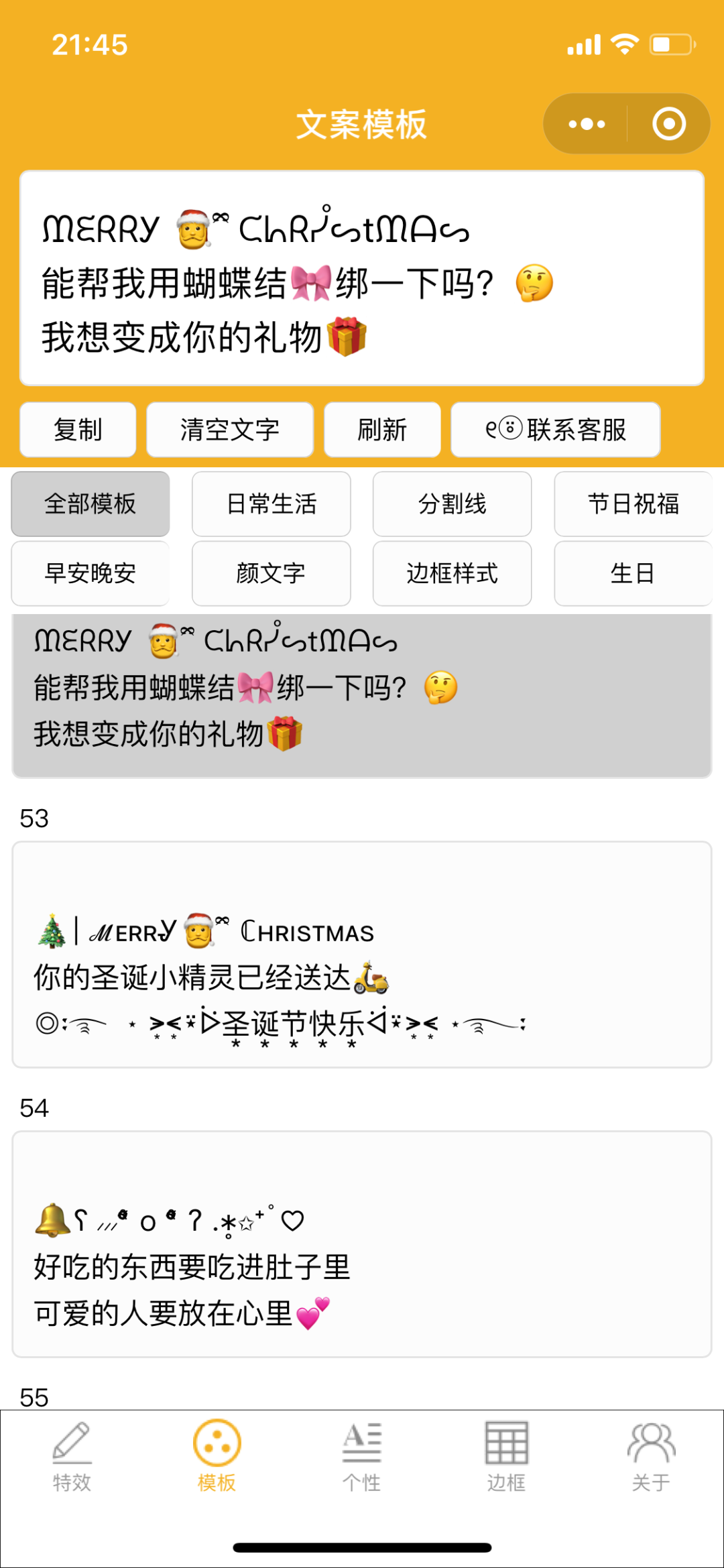Open the mini program more options menu
The height and width of the screenshot is (1568, 724).
point(587,124)
